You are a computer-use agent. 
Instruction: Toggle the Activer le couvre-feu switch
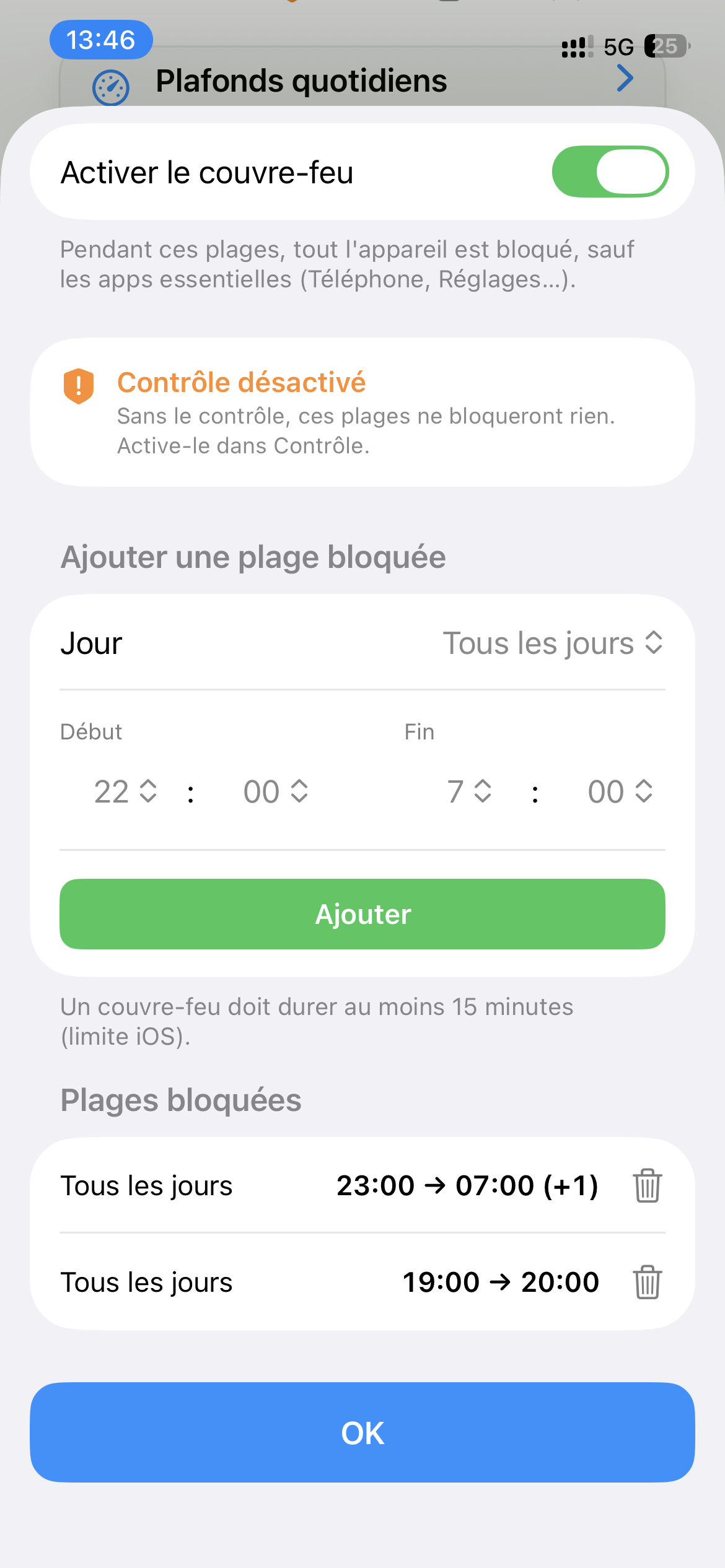pos(610,172)
